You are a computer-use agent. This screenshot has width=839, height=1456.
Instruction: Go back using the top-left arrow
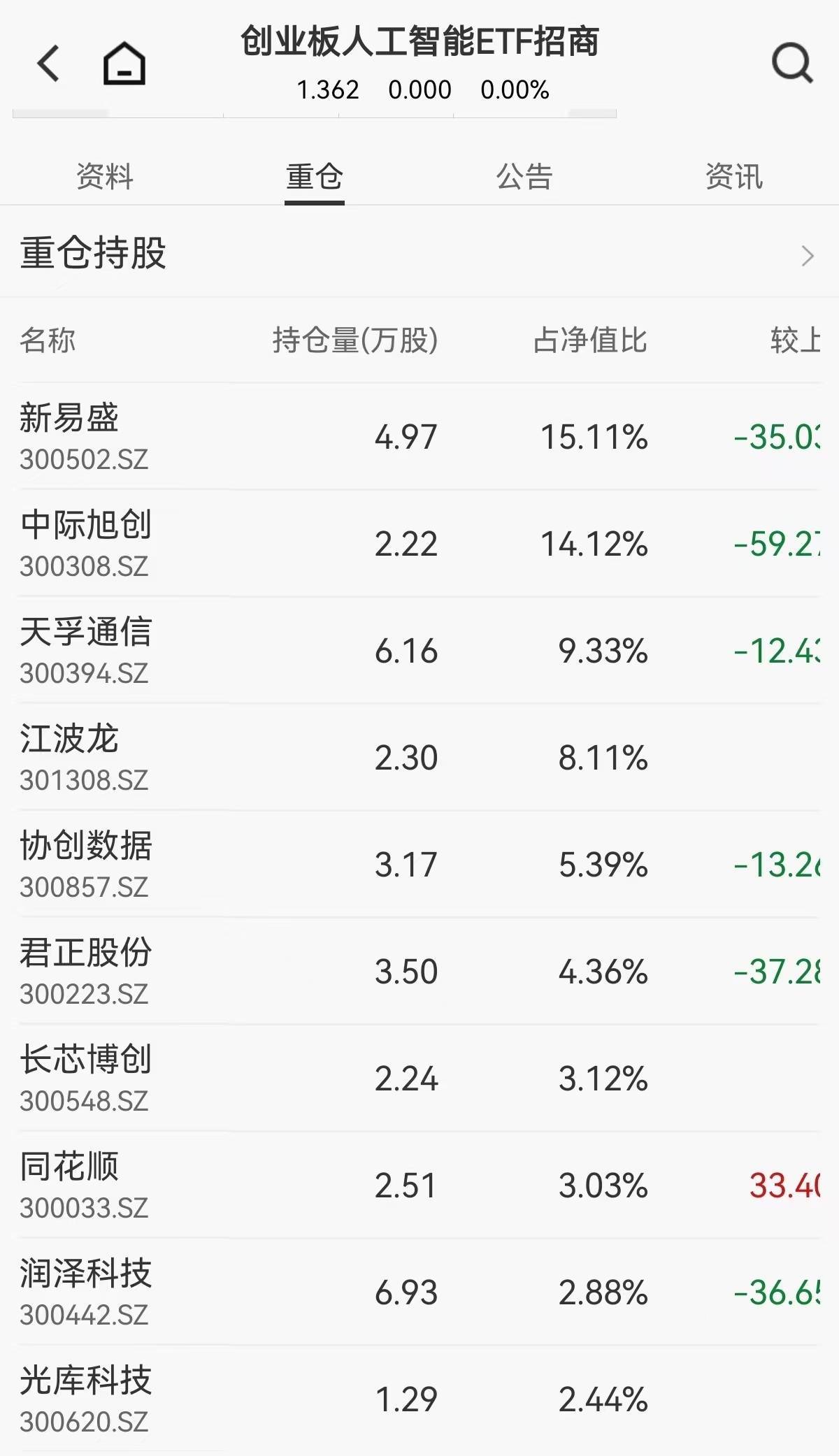point(48,64)
